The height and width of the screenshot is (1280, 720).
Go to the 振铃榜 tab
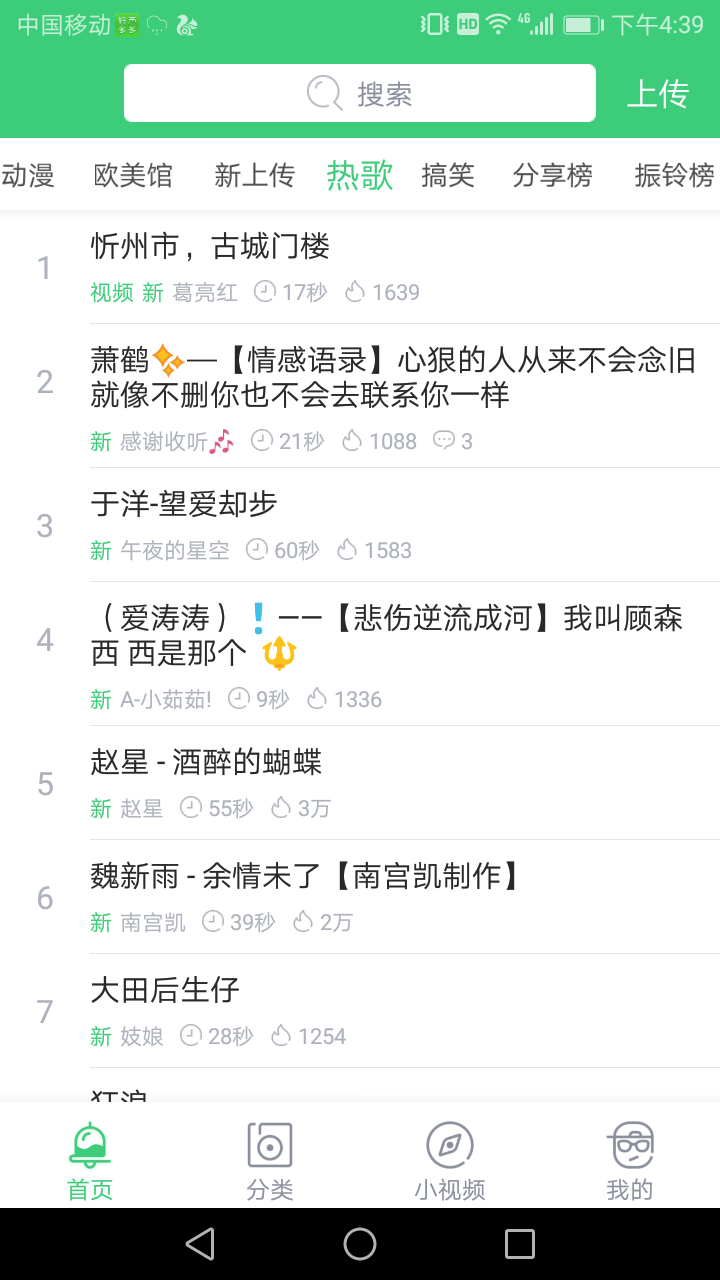pos(674,175)
